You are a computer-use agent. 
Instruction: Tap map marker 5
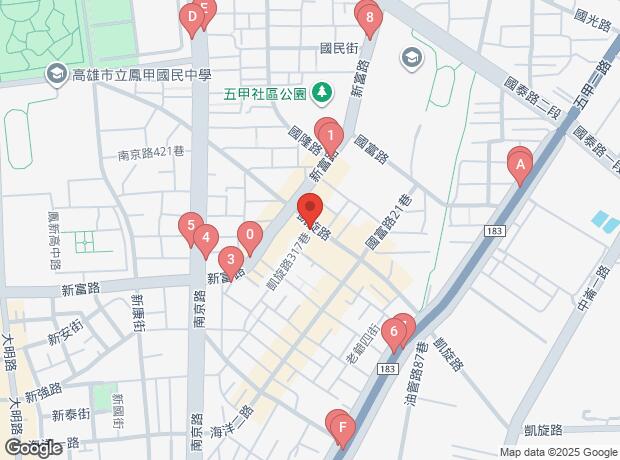click(188, 227)
